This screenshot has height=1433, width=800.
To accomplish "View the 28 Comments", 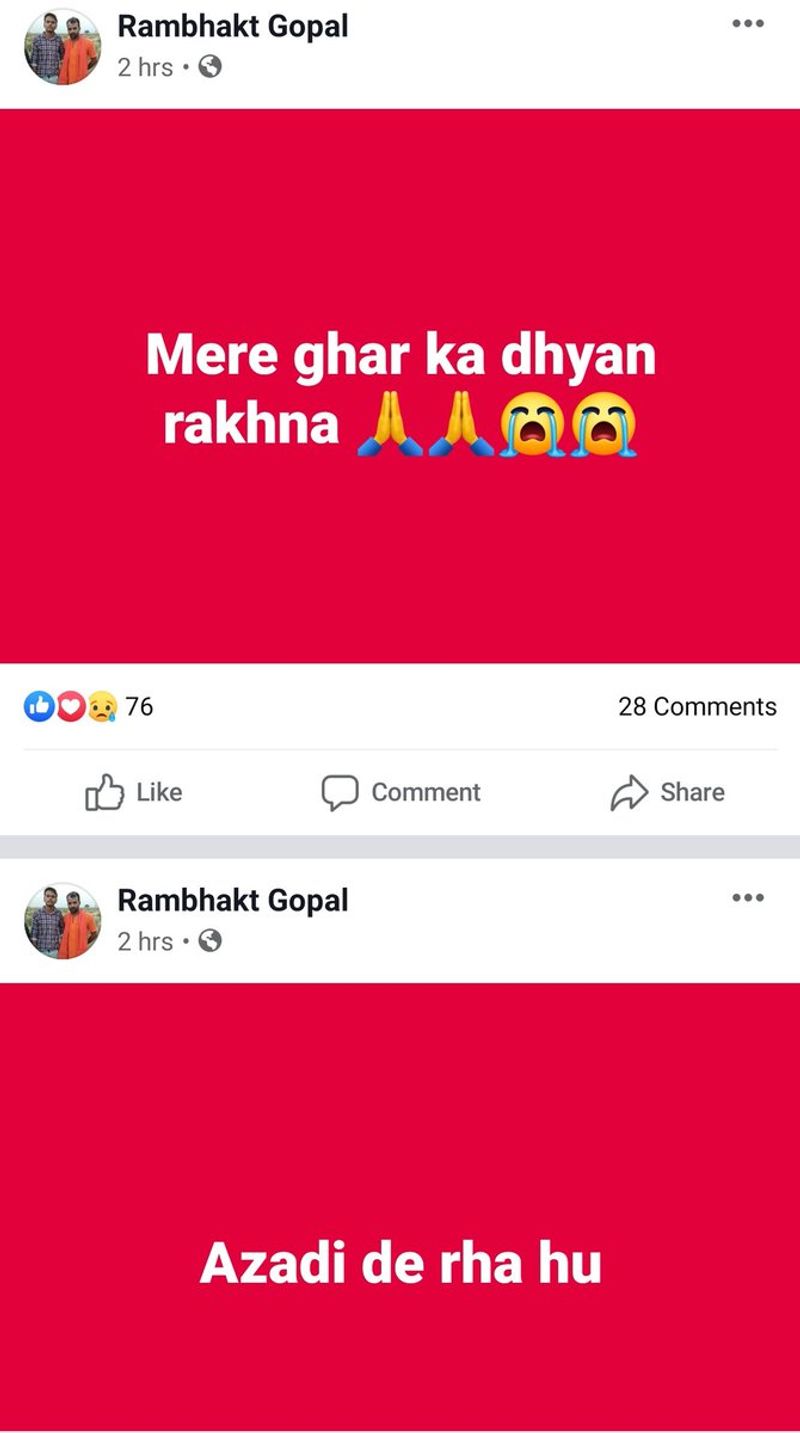I will point(697,707).
